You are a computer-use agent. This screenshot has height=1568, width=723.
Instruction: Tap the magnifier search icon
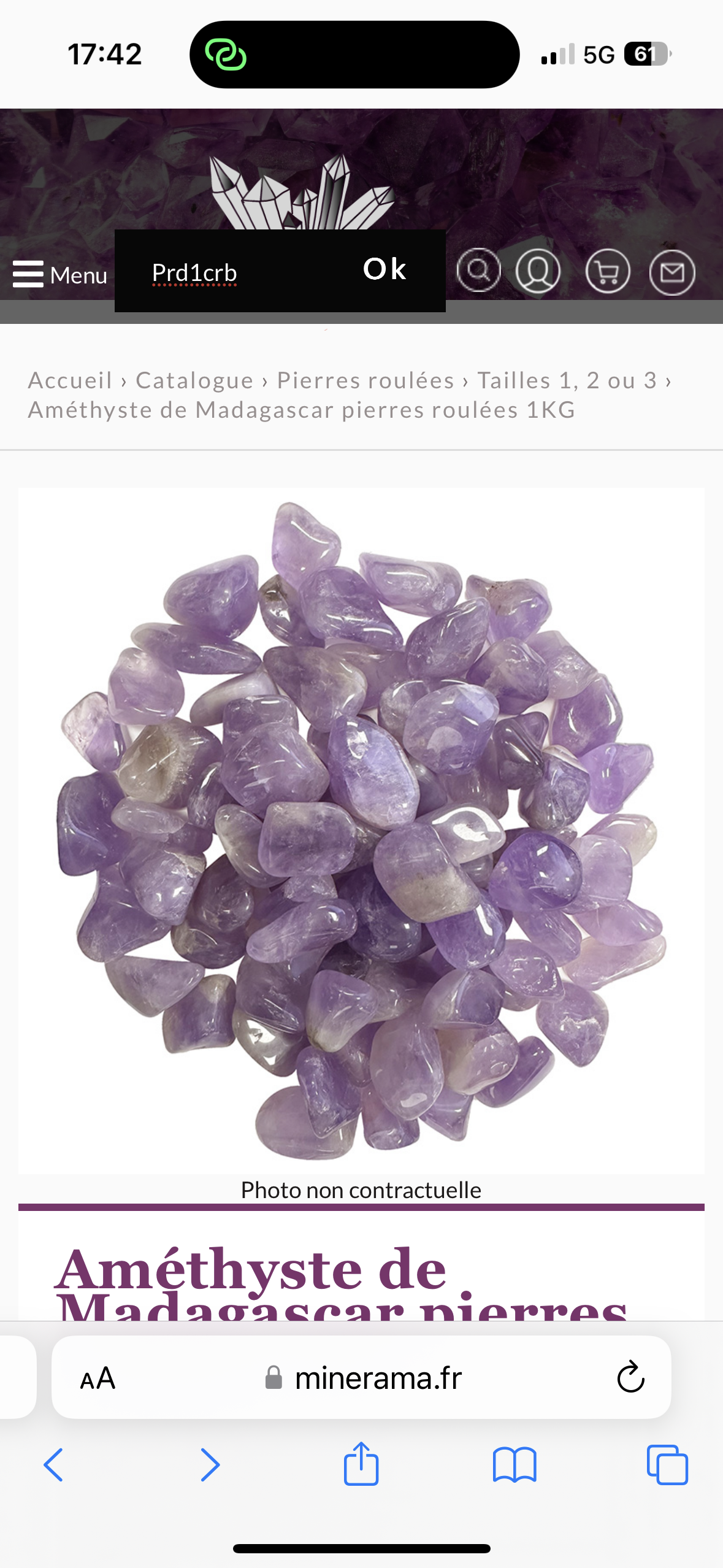point(478,271)
